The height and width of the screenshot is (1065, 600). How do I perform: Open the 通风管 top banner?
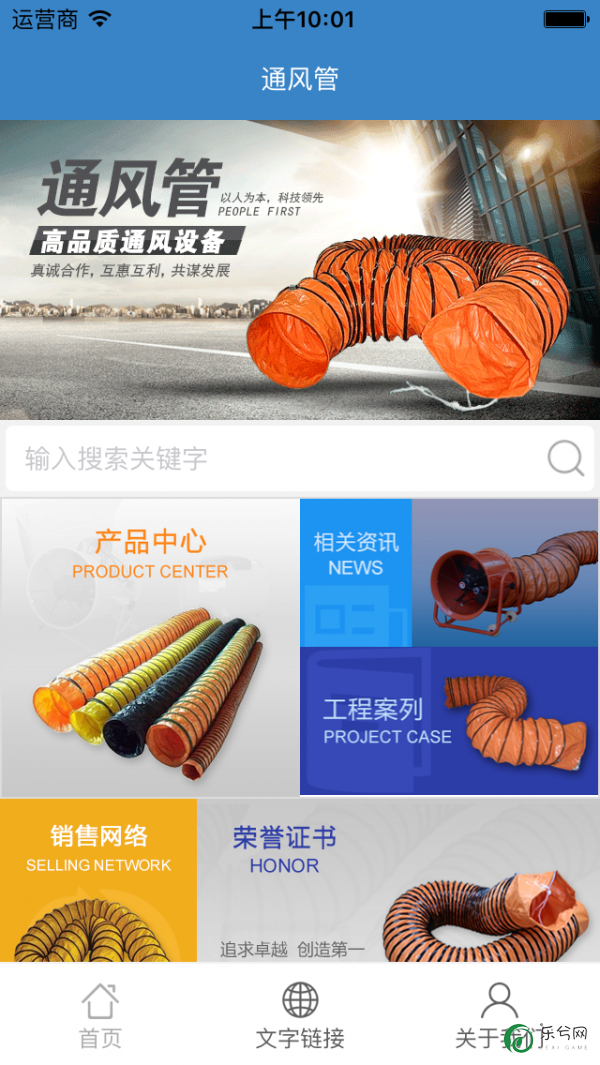click(x=300, y=270)
